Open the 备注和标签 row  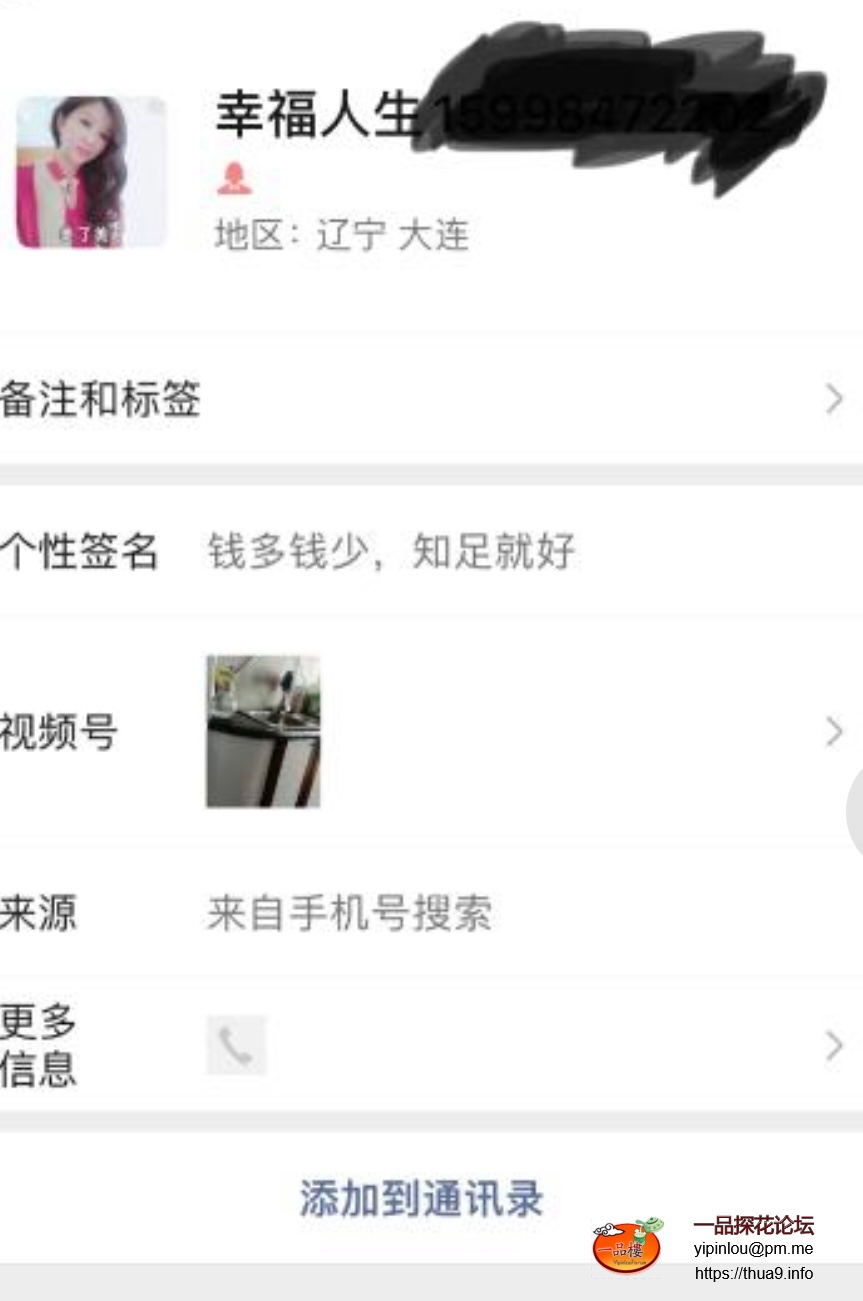pyautogui.click(x=430, y=400)
